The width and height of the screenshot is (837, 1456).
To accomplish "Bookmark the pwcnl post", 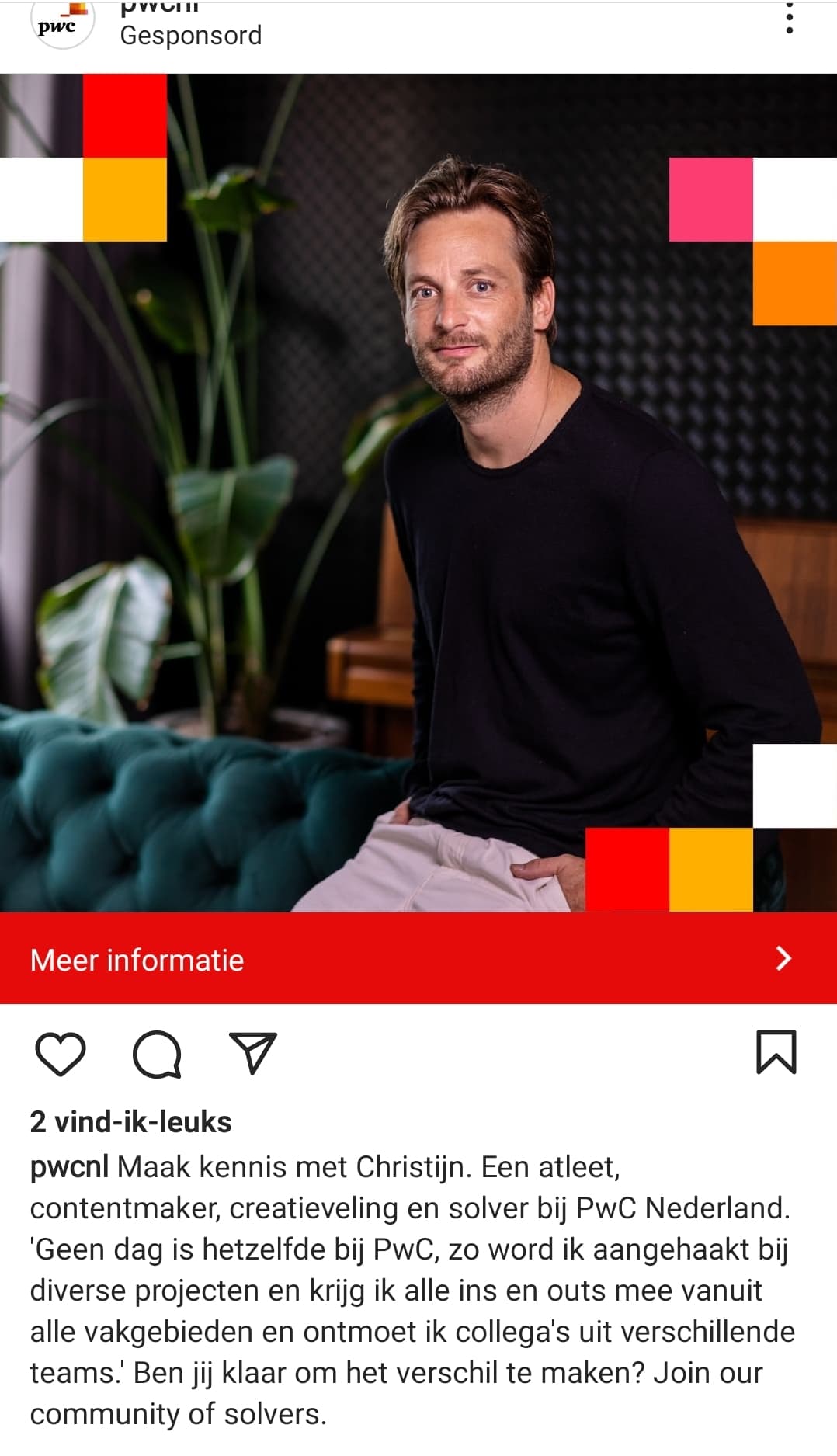I will 776,1052.
